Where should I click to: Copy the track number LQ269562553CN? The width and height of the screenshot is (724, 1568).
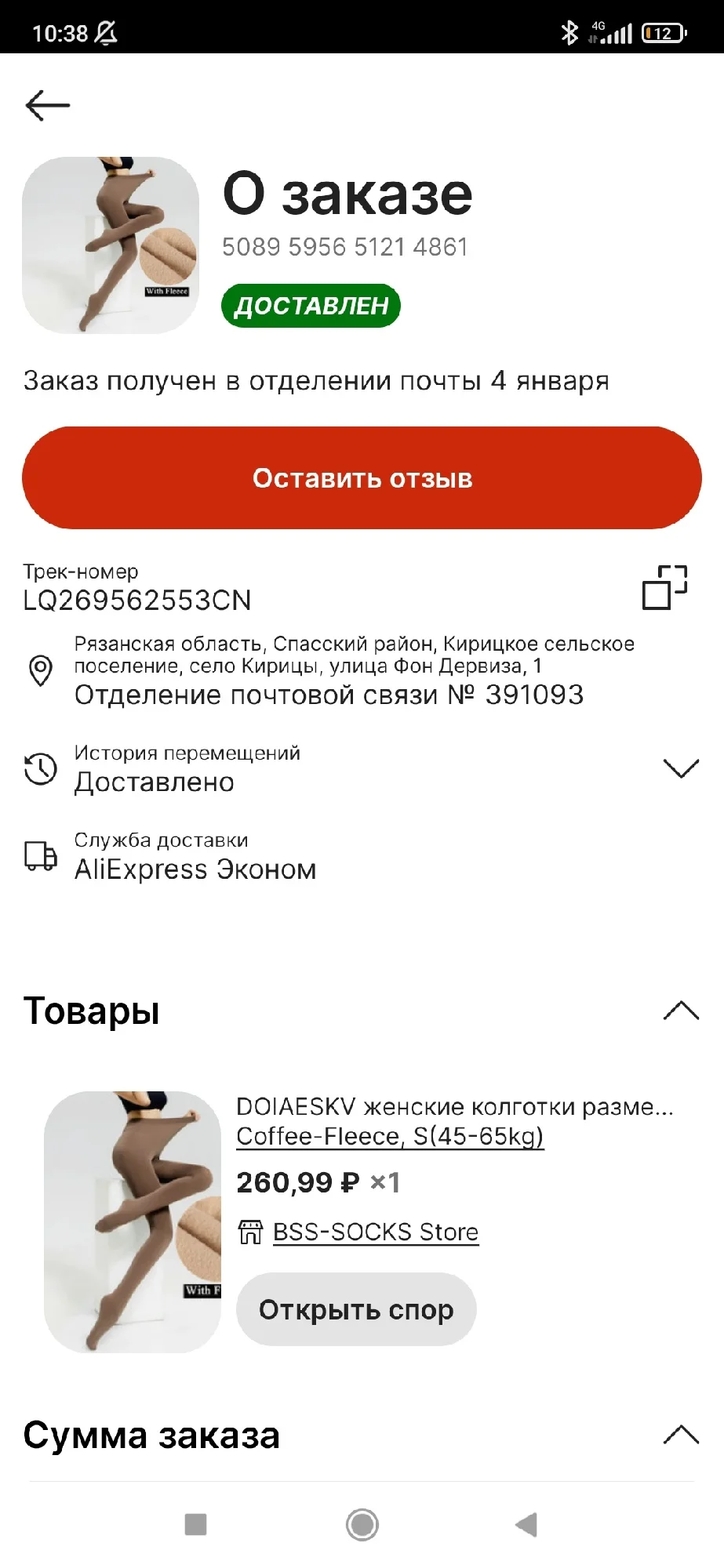(x=664, y=587)
